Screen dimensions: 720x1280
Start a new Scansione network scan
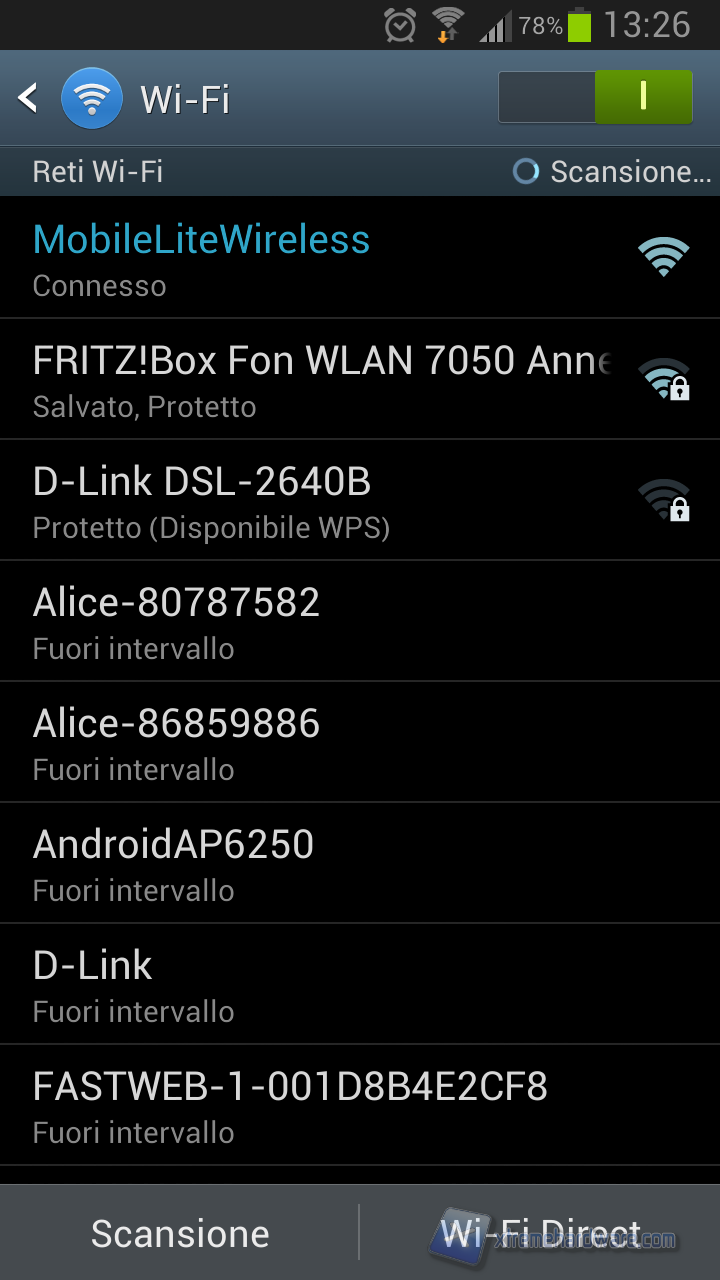pos(180,1233)
